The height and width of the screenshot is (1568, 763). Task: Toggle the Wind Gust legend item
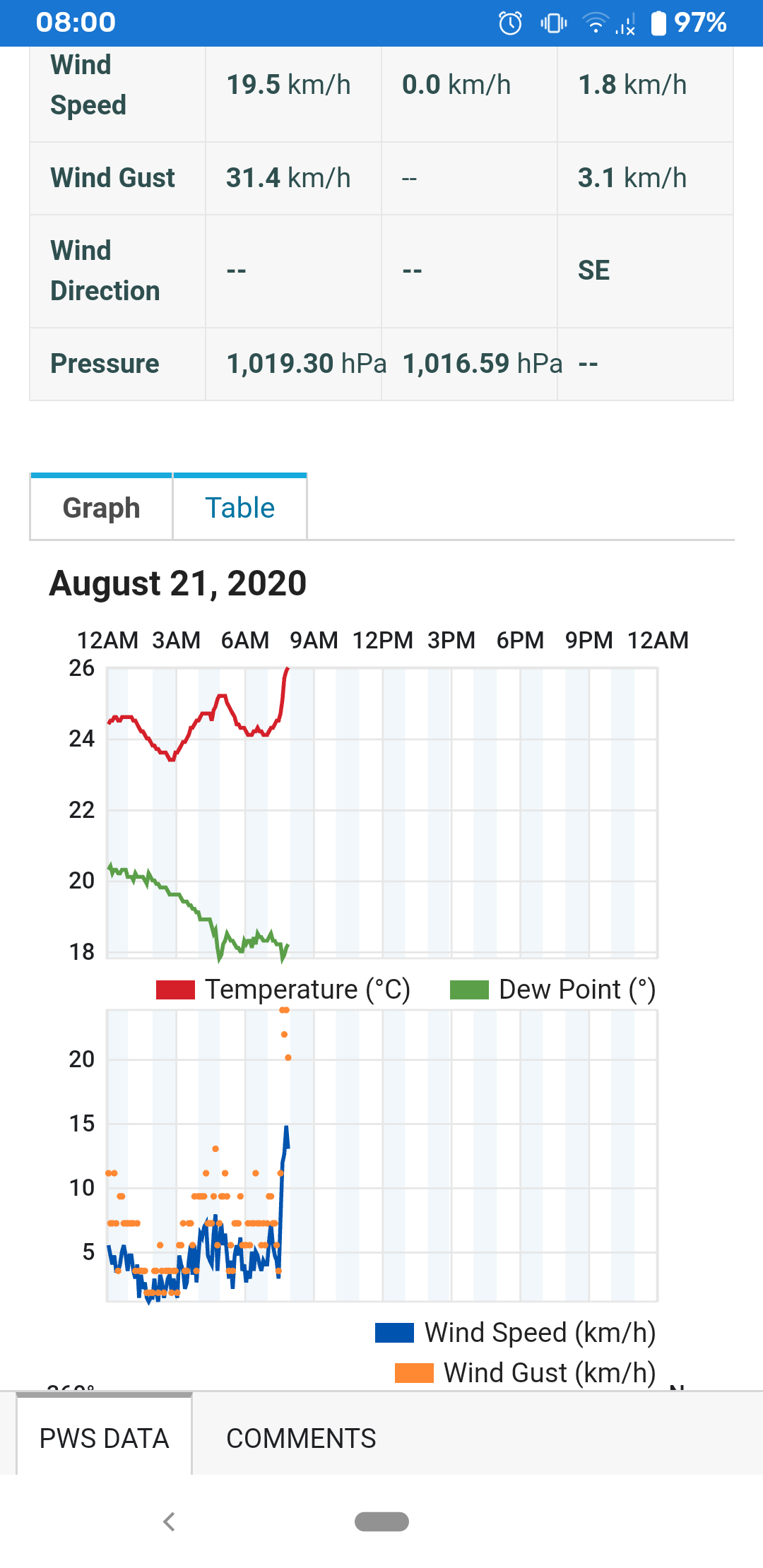(526, 1373)
